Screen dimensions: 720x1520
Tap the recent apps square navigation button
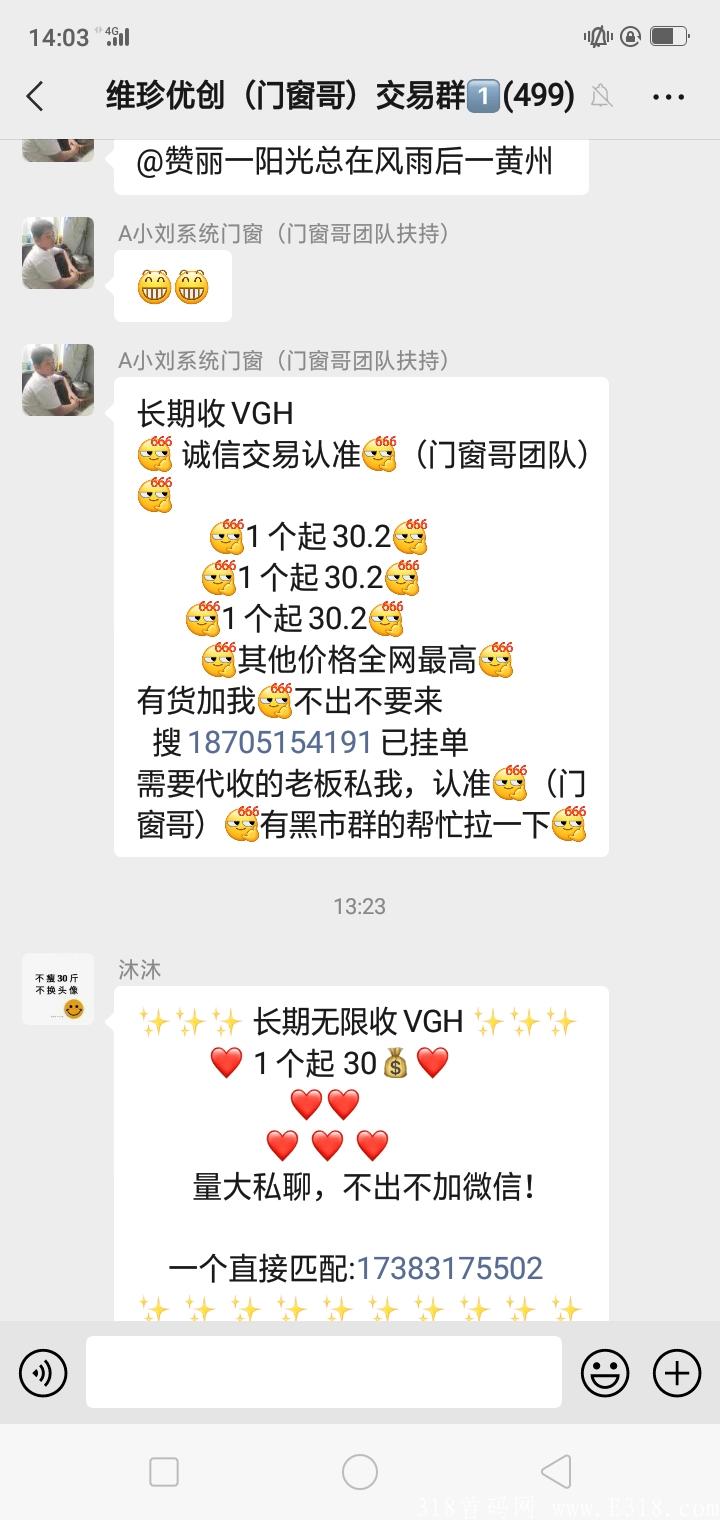pos(163,1471)
